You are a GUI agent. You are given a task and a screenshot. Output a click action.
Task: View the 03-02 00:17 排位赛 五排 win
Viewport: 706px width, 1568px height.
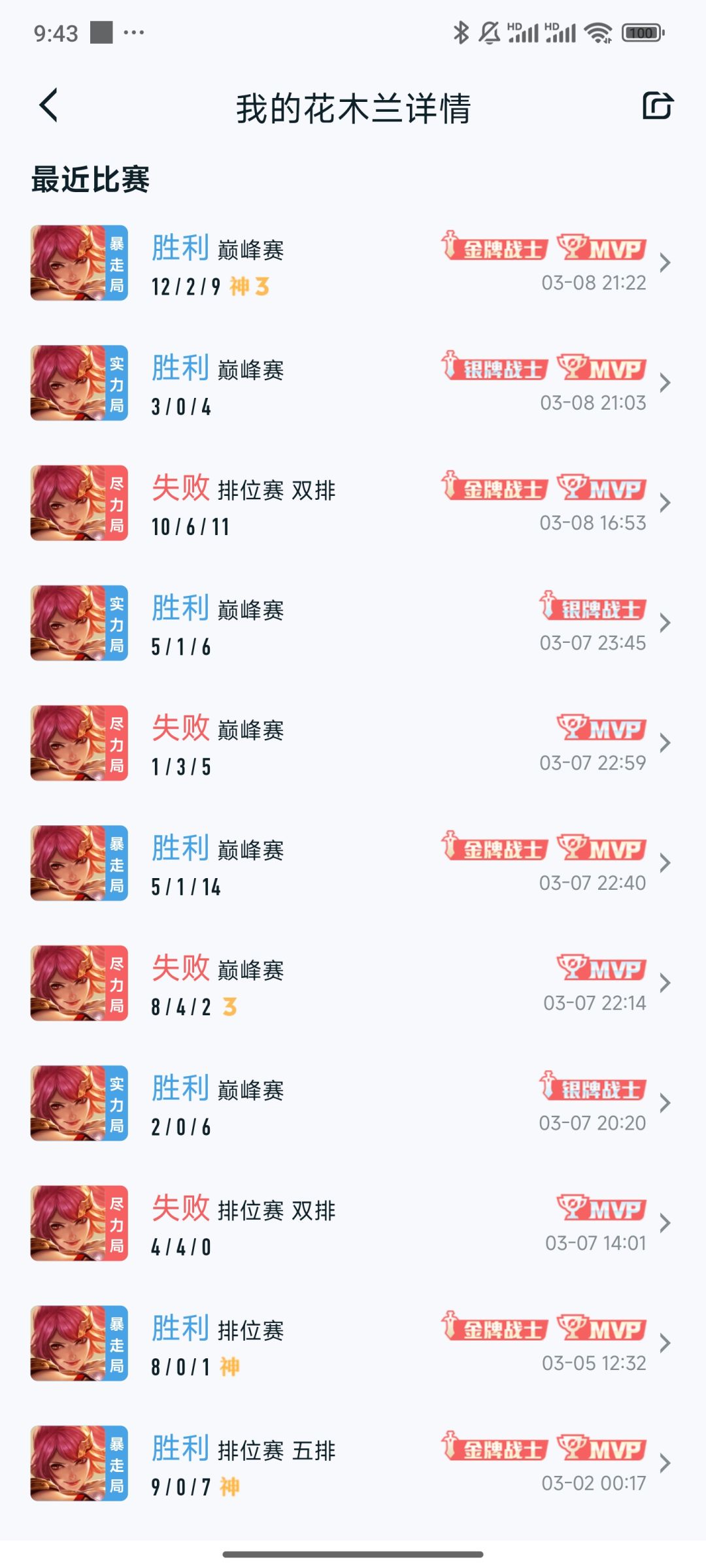(353, 1463)
